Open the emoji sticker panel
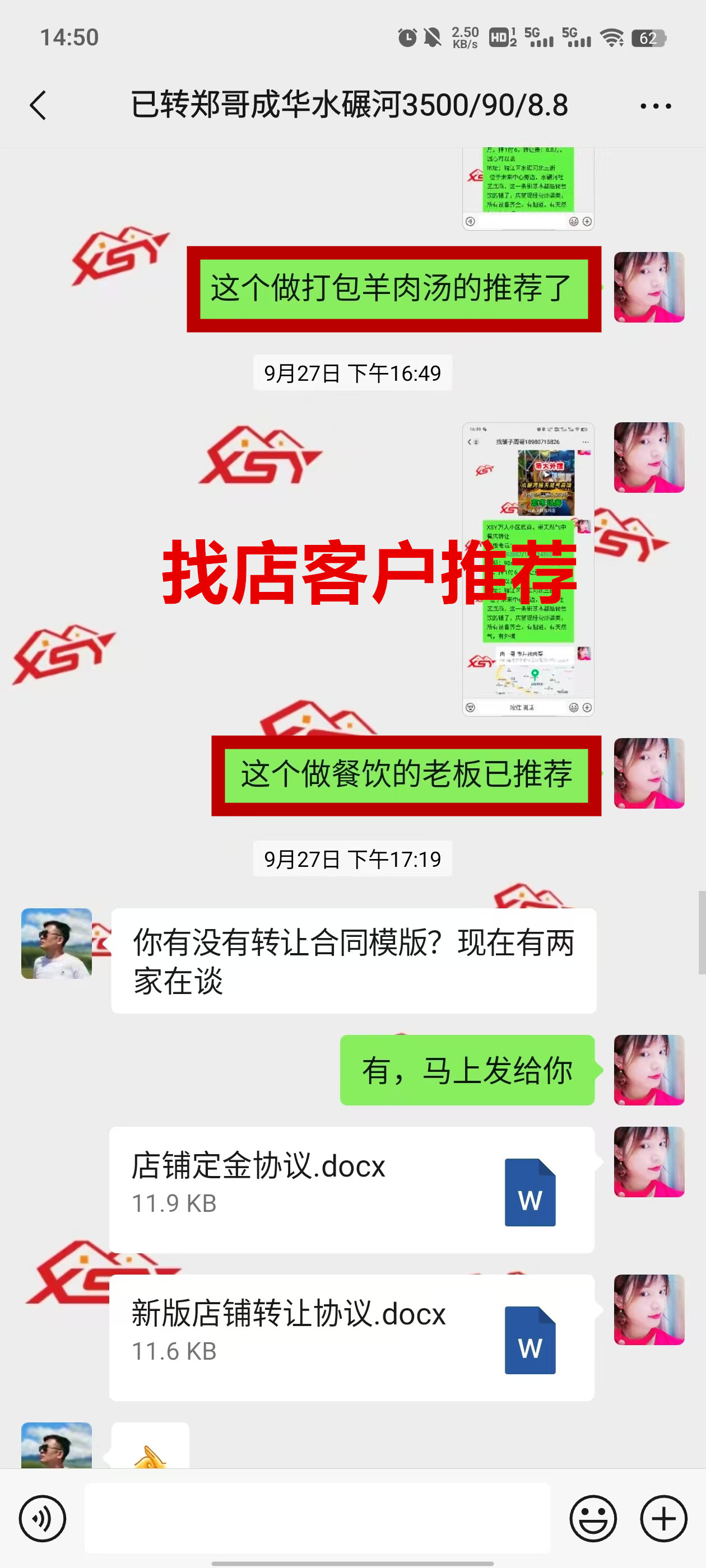This screenshot has height=1568, width=706. pos(592,1518)
